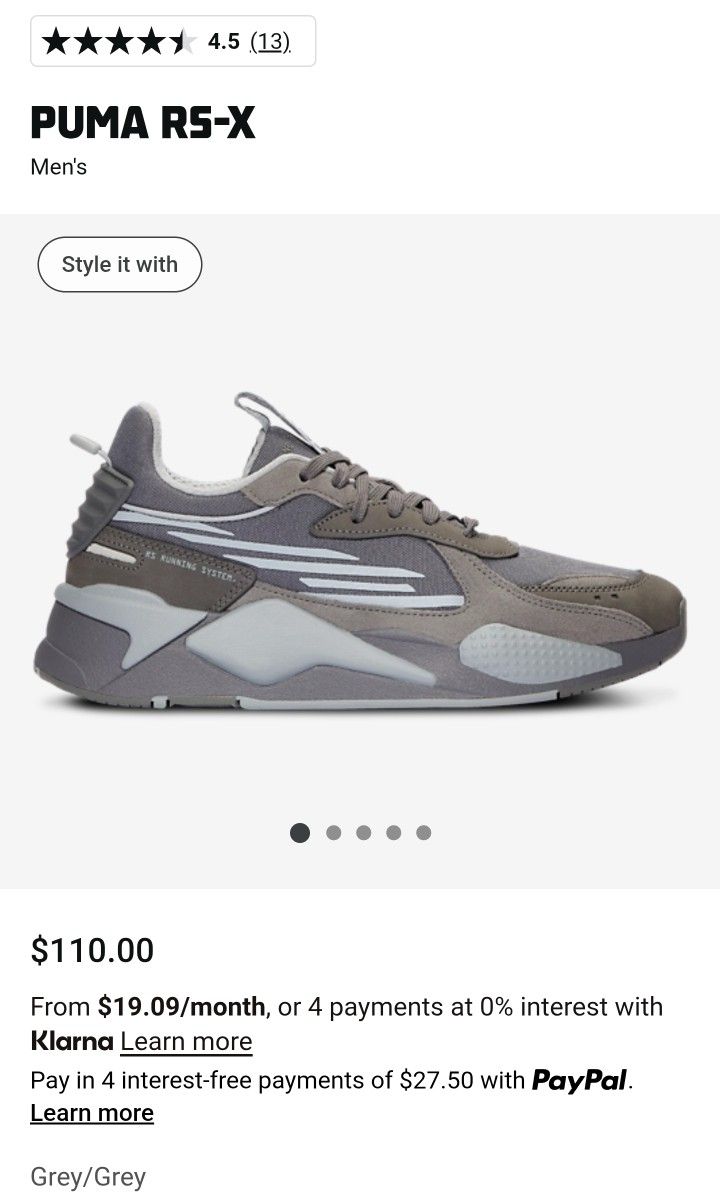The height and width of the screenshot is (1202, 720).
Task: Open the (13) reviews link
Action: coord(268,43)
